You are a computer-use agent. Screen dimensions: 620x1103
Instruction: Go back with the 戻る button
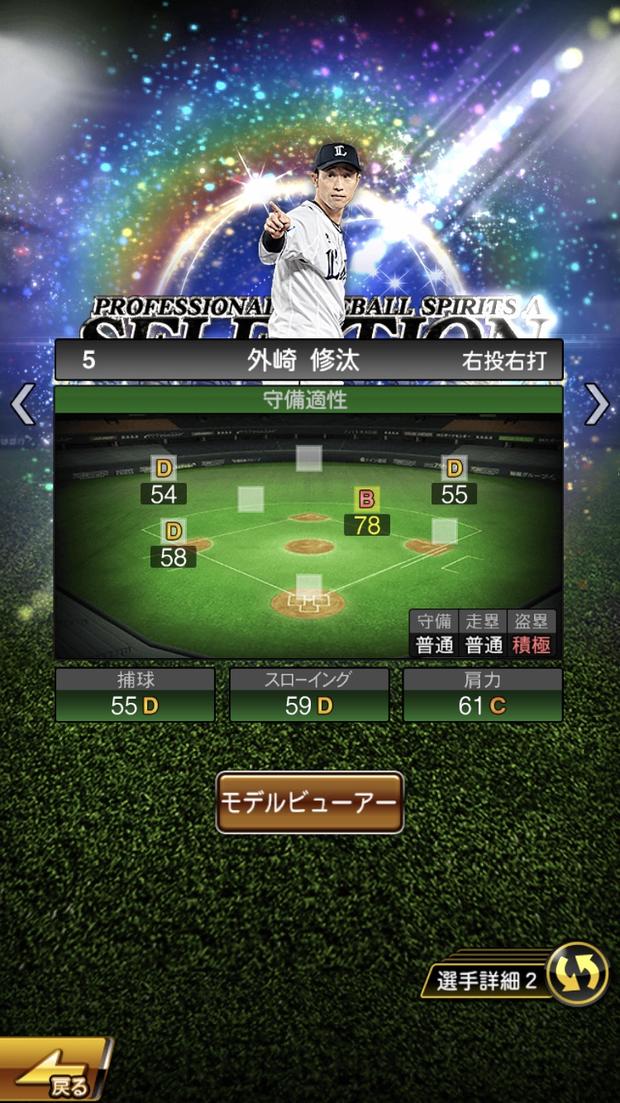[x=55, y=1072]
